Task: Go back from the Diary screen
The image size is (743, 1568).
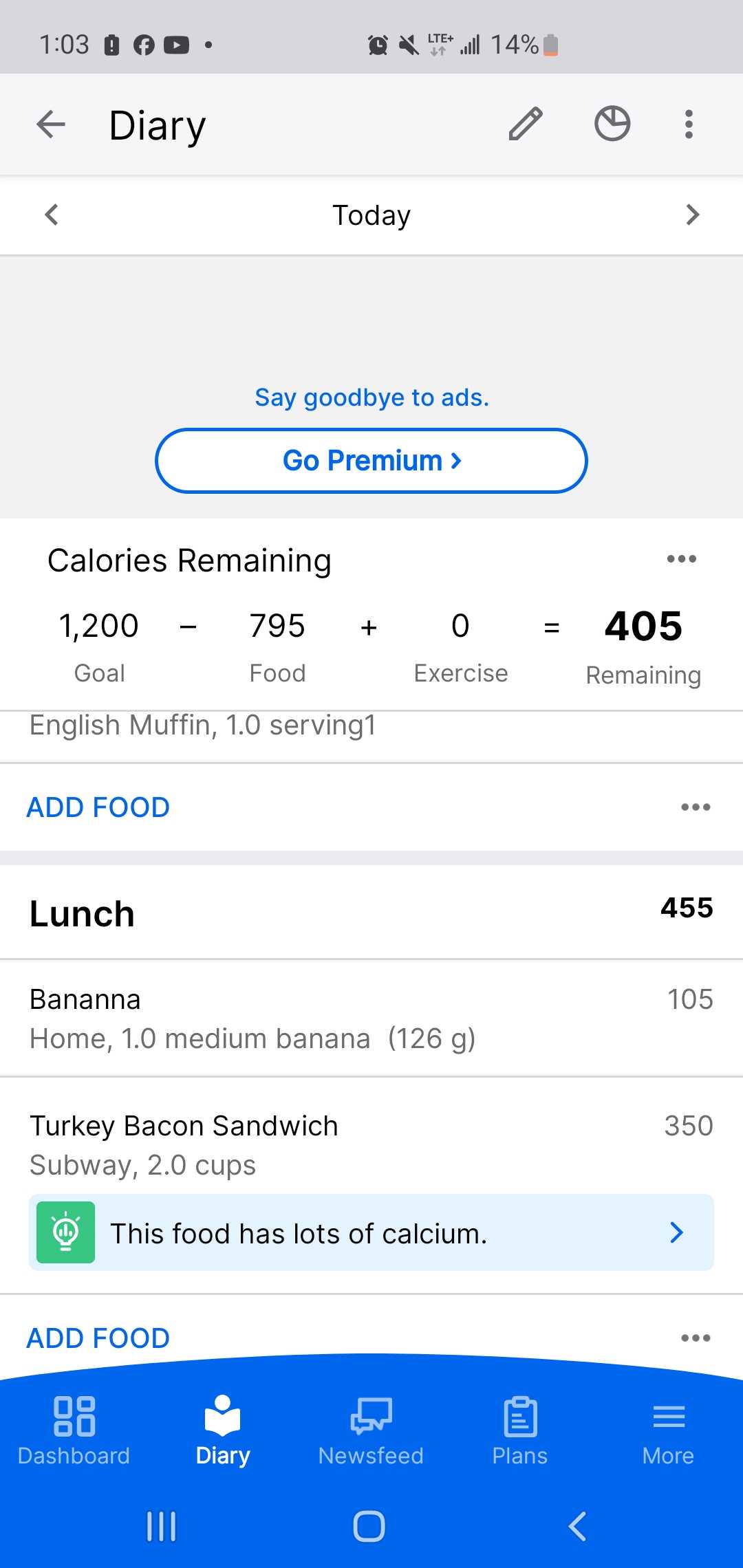Action: click(x=51, y=125)
